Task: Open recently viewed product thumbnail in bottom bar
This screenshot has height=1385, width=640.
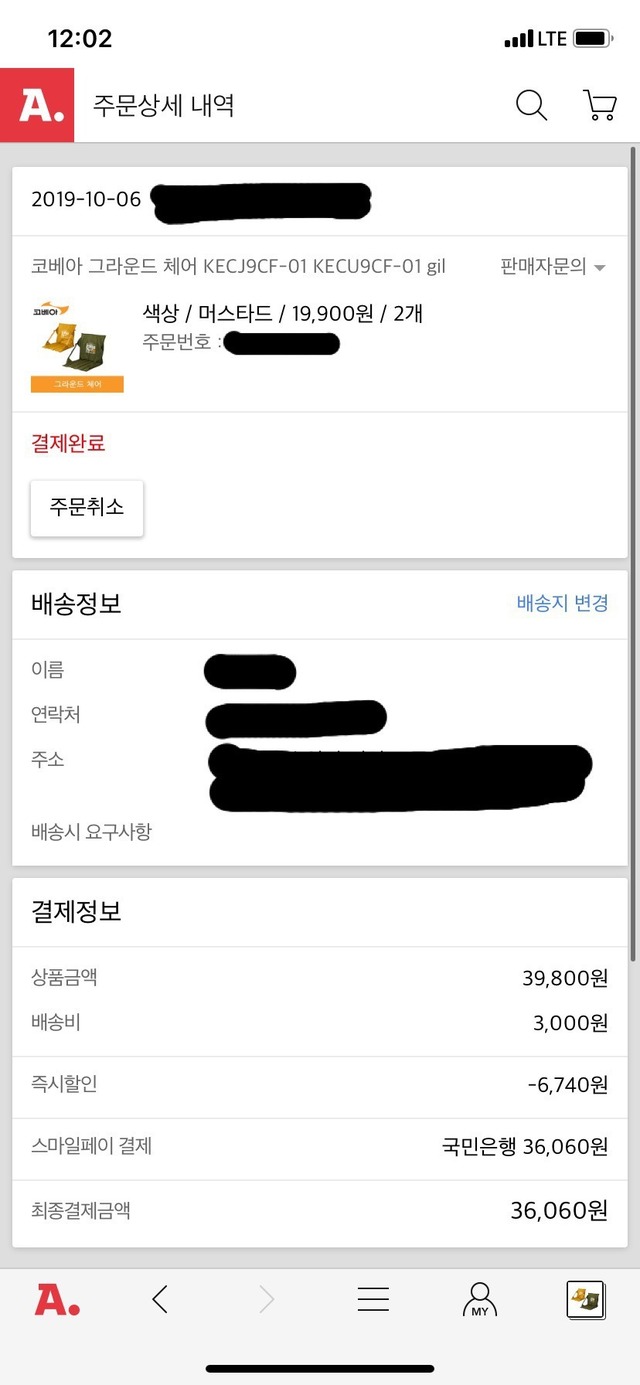Action: (x=585, y=1299)
